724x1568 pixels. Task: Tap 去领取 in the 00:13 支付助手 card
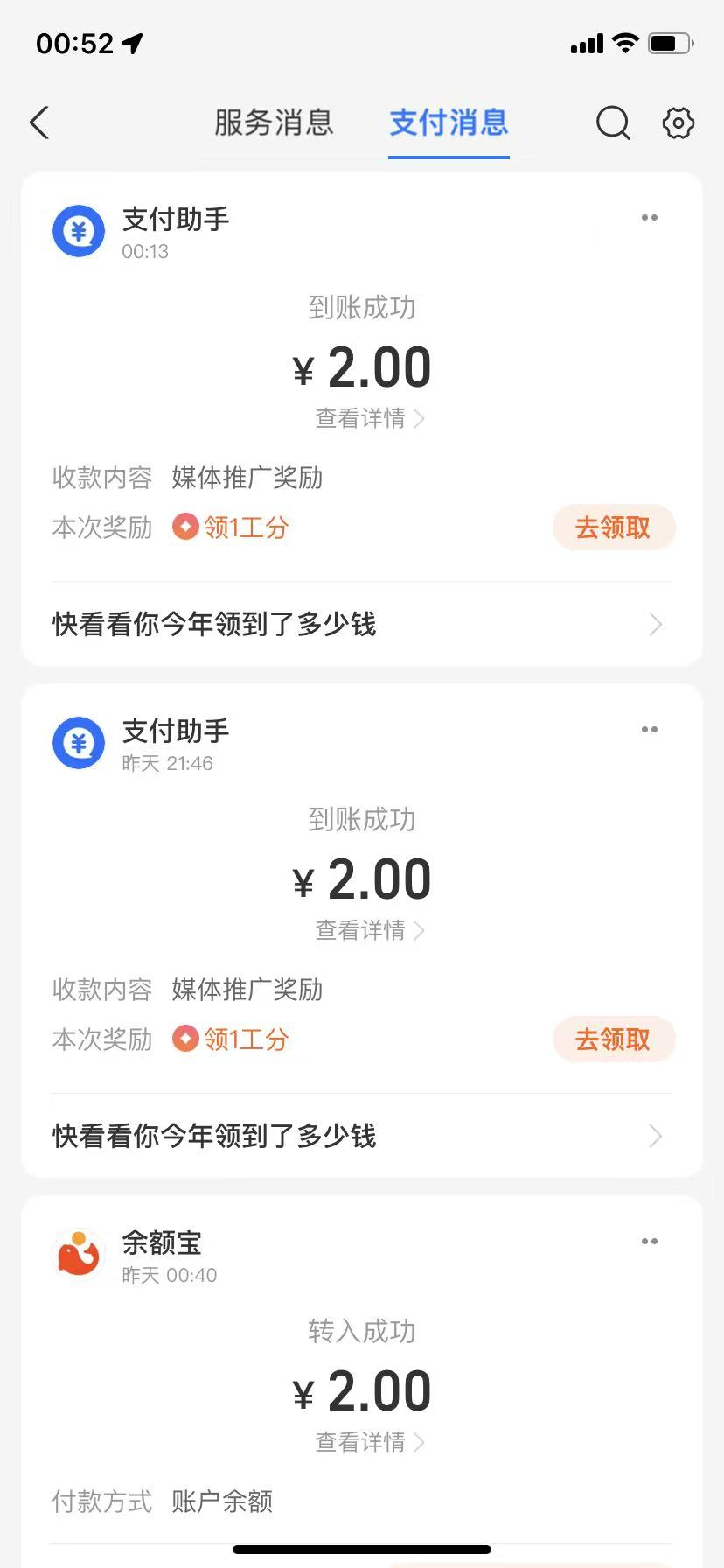coord(614,528)
